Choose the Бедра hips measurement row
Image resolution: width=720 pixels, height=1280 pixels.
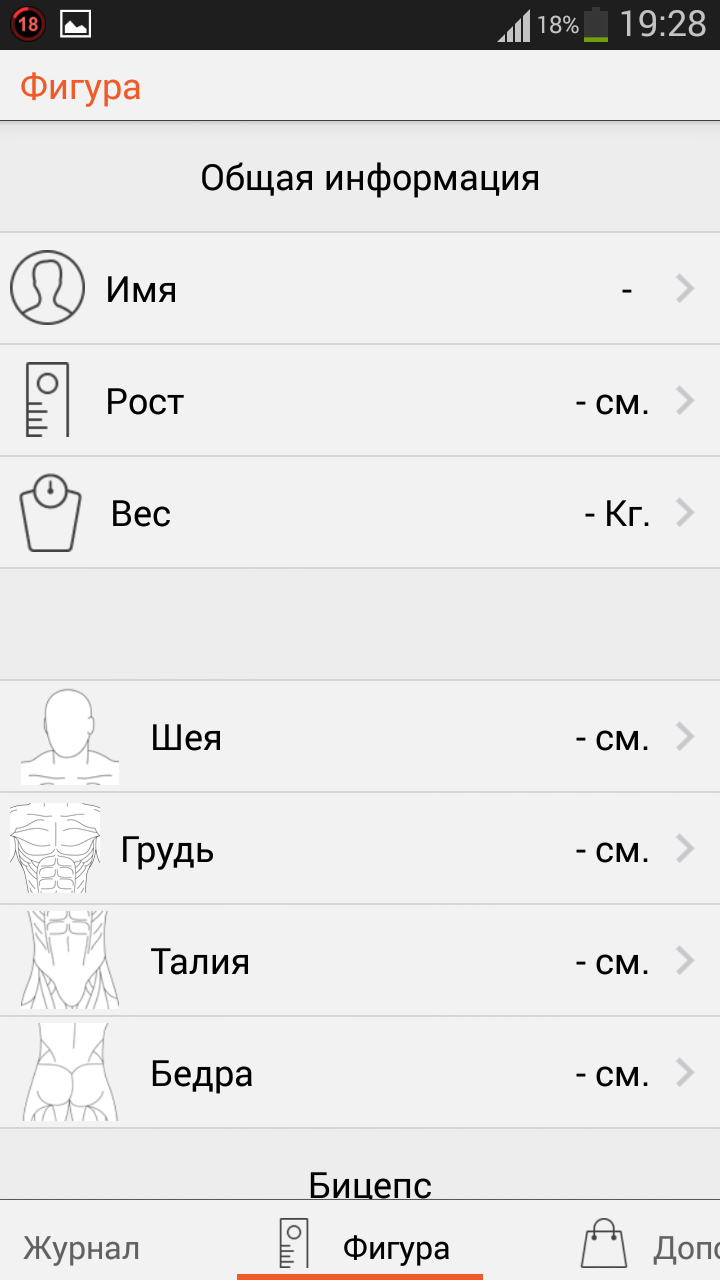click(360, 1073)
